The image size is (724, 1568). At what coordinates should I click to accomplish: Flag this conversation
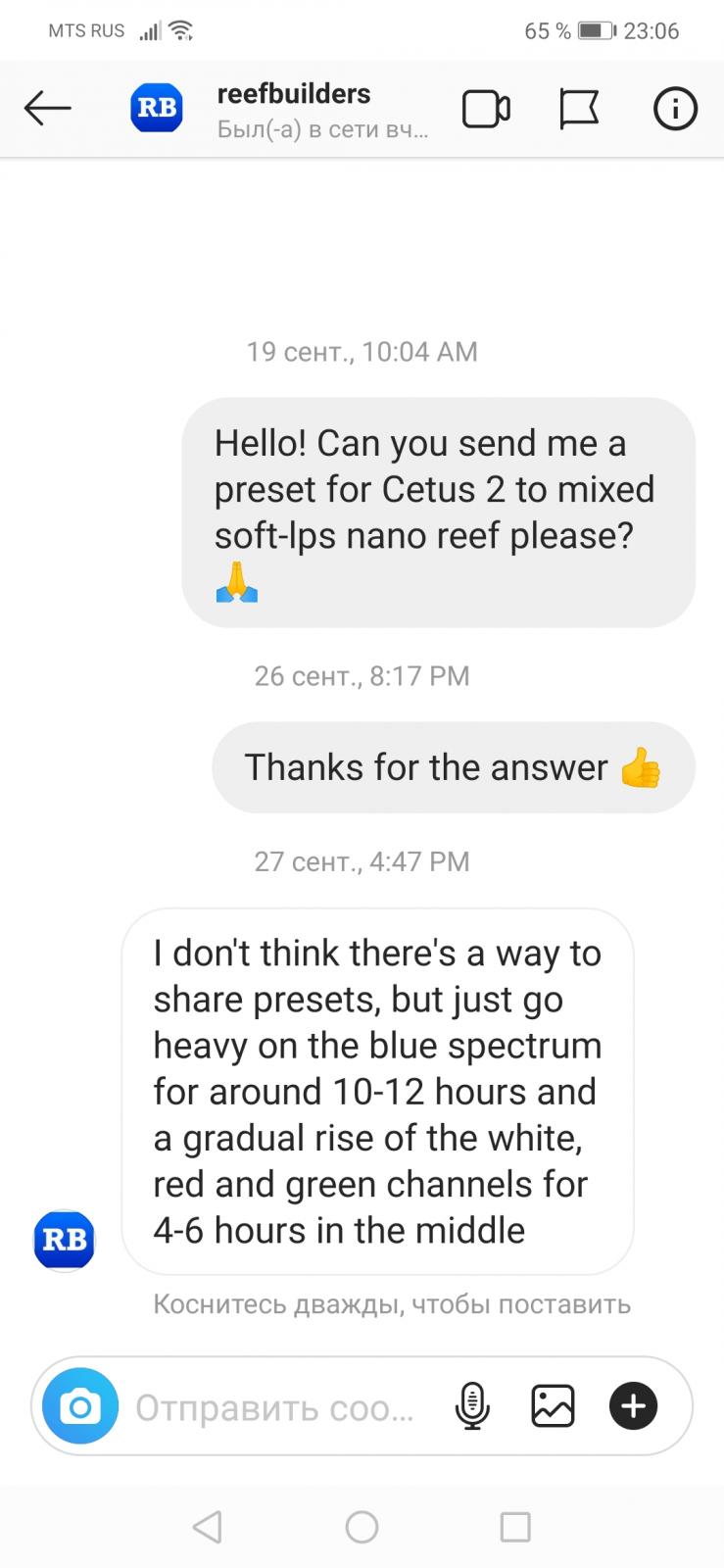[x=579, y=110]
